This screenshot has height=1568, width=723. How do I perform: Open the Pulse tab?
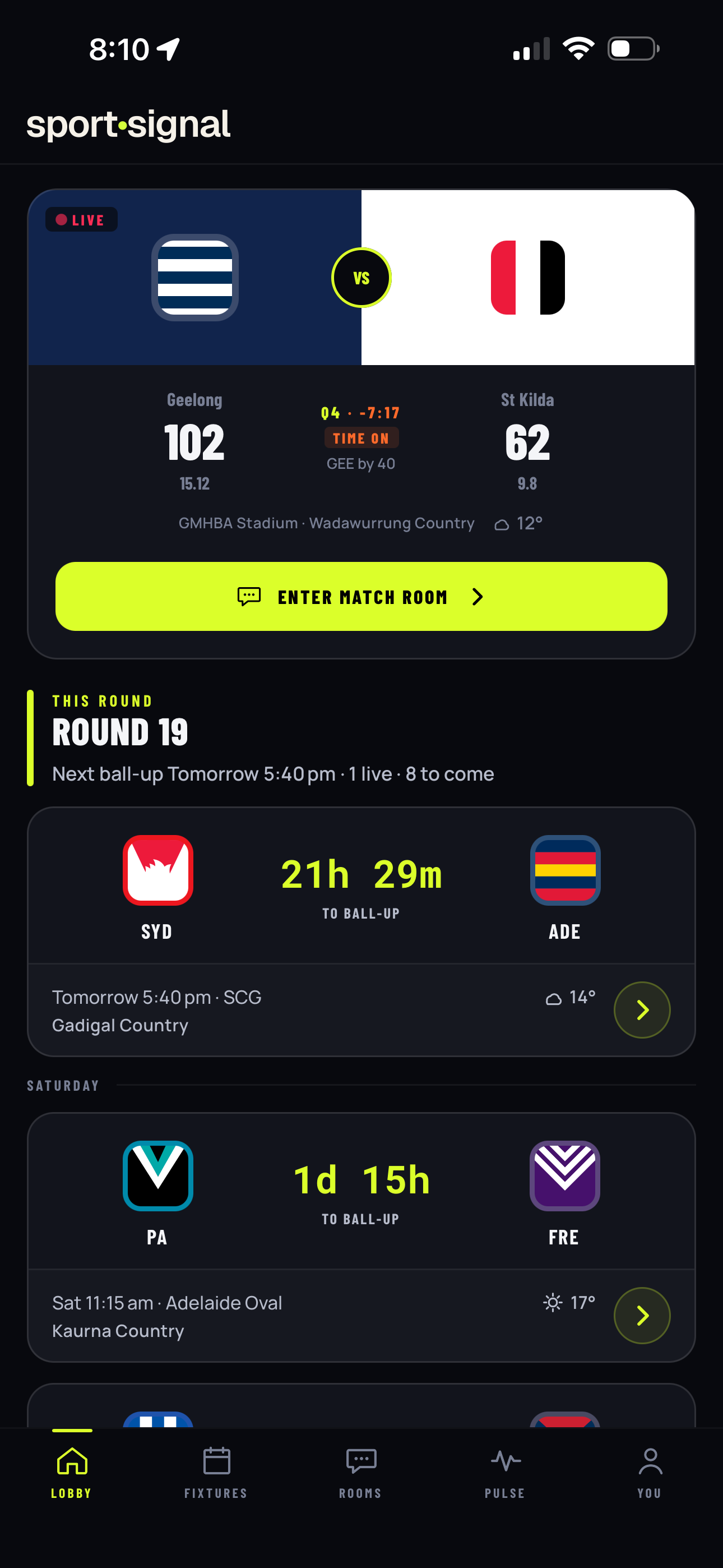(505, 1473)
